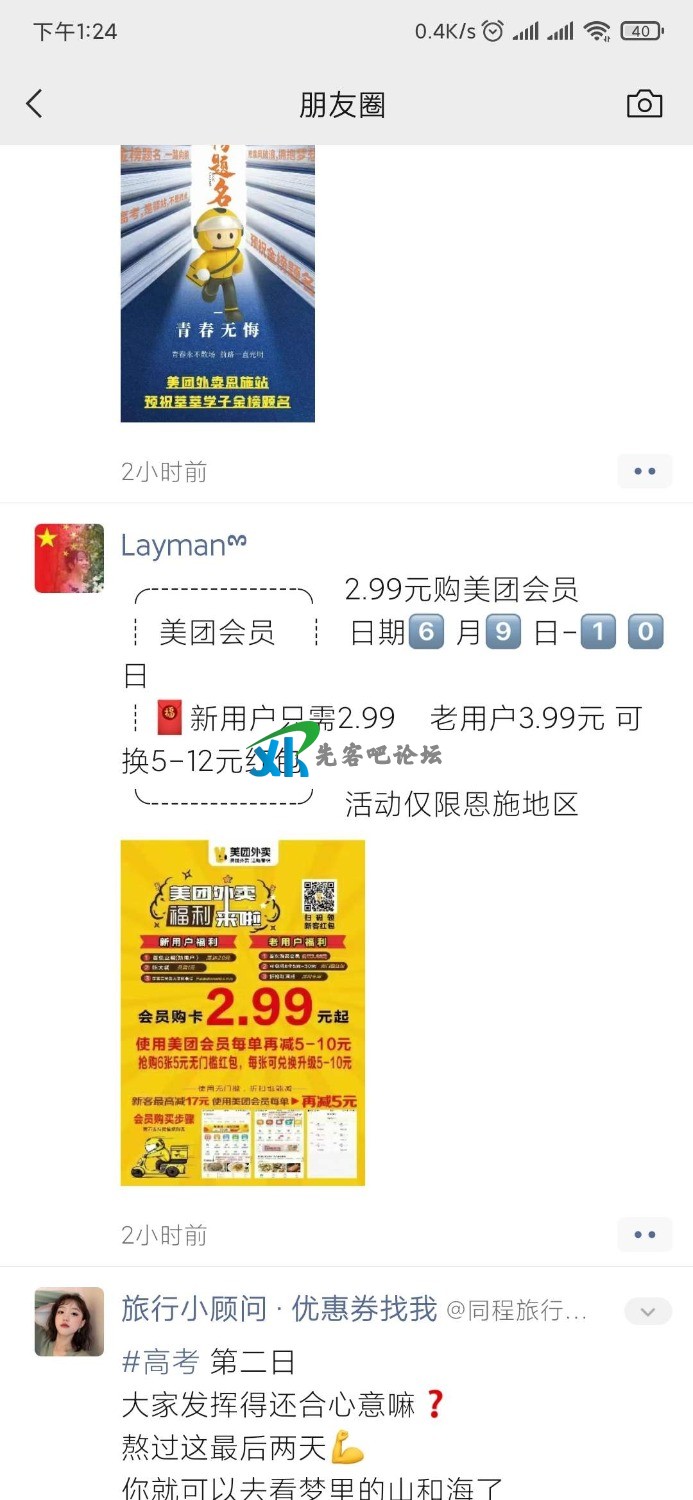Open the blue exam poster image
The image size is (693, 1500).
click(x=217, y=285)
